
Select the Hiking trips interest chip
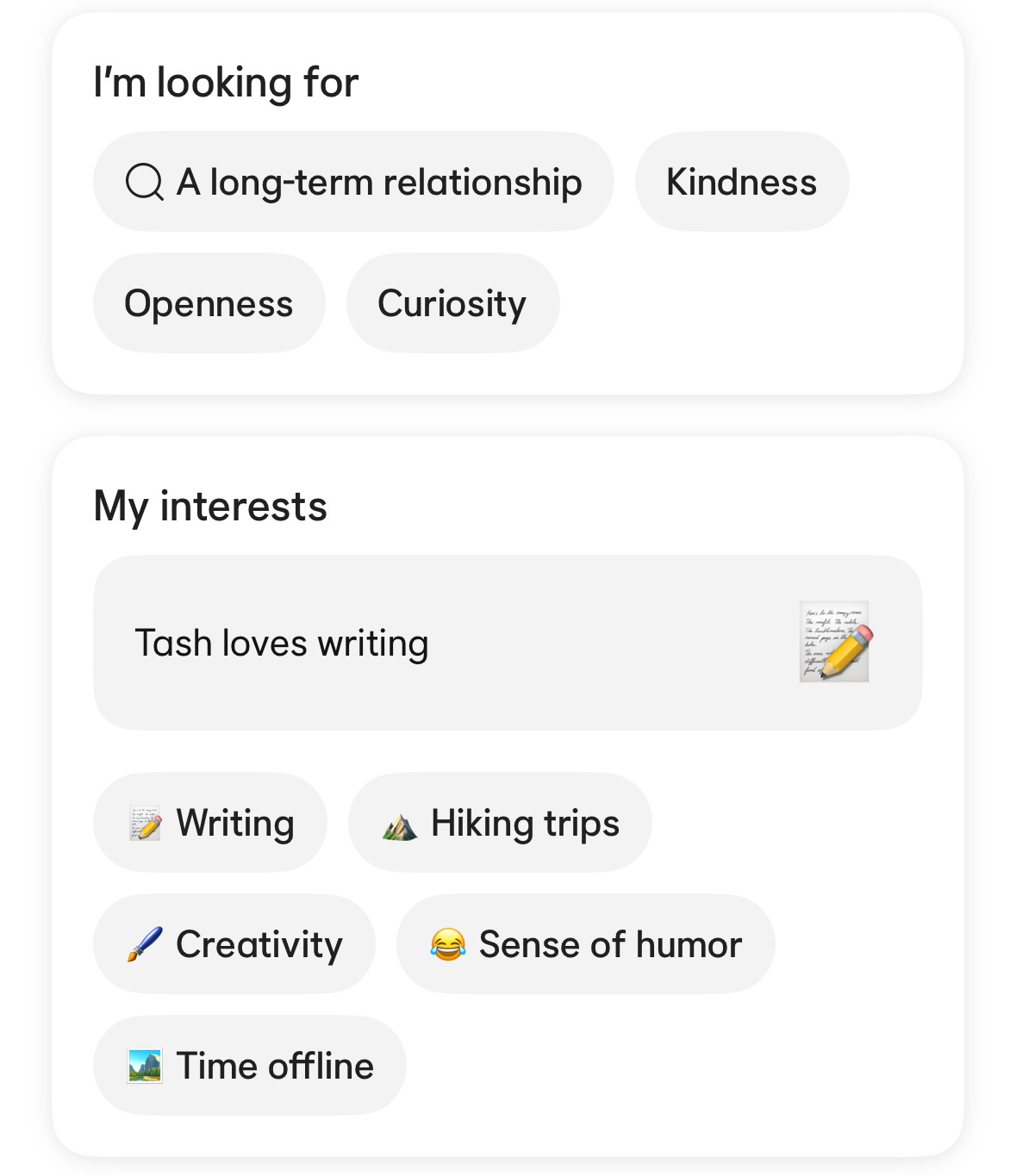tap(500, 823)
